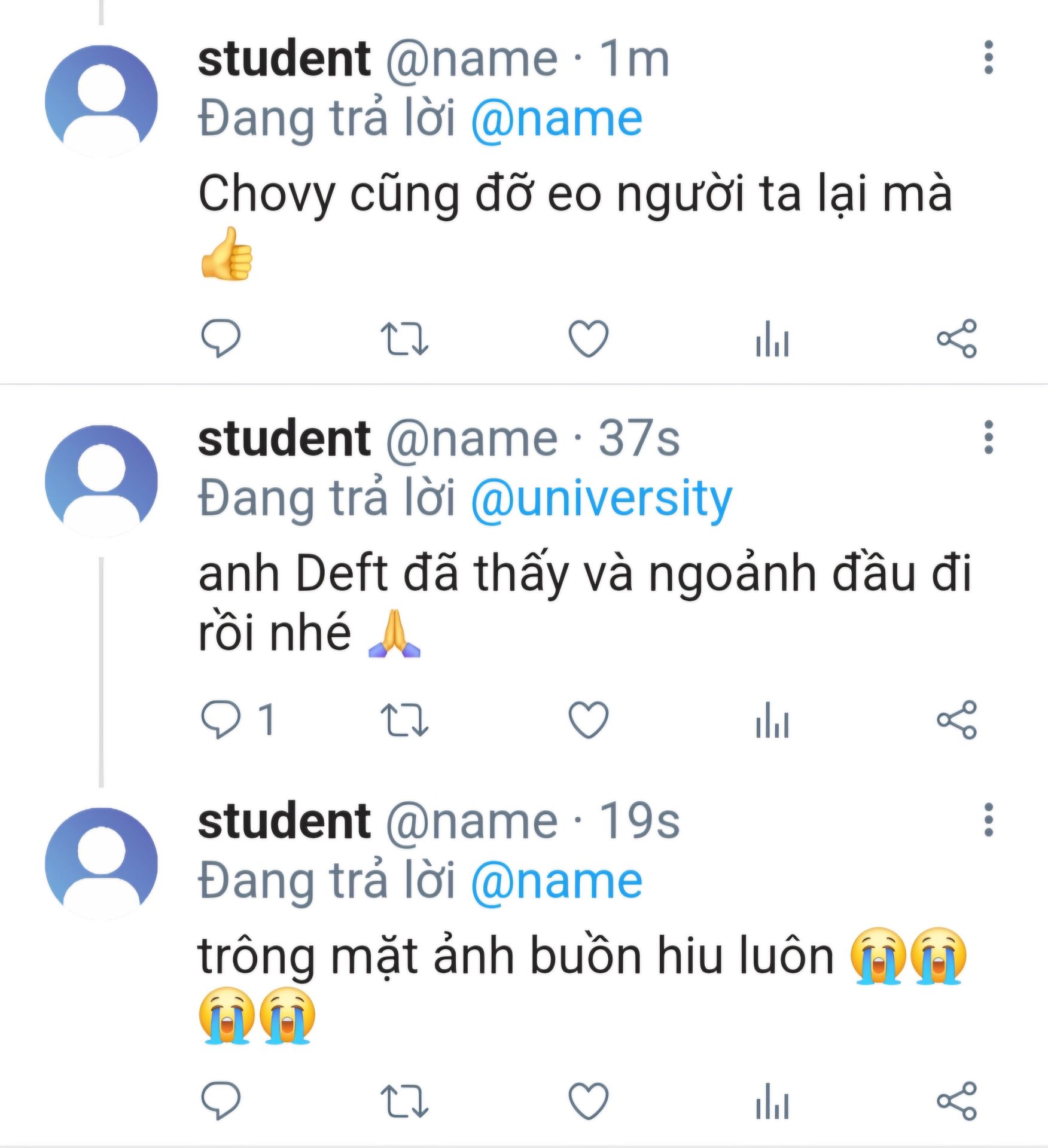Retweet the trông mặt ảnh tweet

pos(405,1100)
